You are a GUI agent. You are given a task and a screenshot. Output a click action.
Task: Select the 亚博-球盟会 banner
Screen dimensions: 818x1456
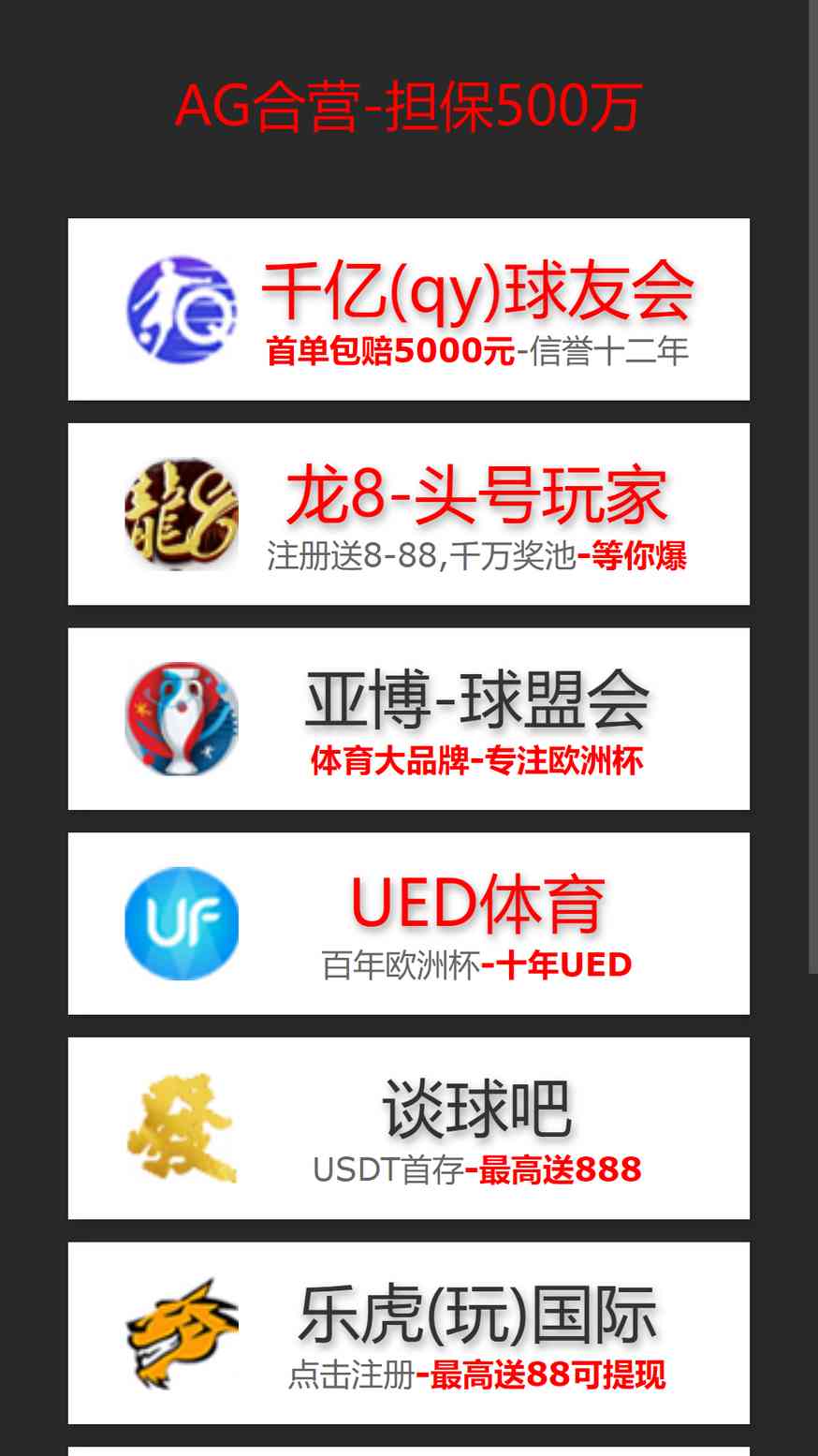click(409, 719)
